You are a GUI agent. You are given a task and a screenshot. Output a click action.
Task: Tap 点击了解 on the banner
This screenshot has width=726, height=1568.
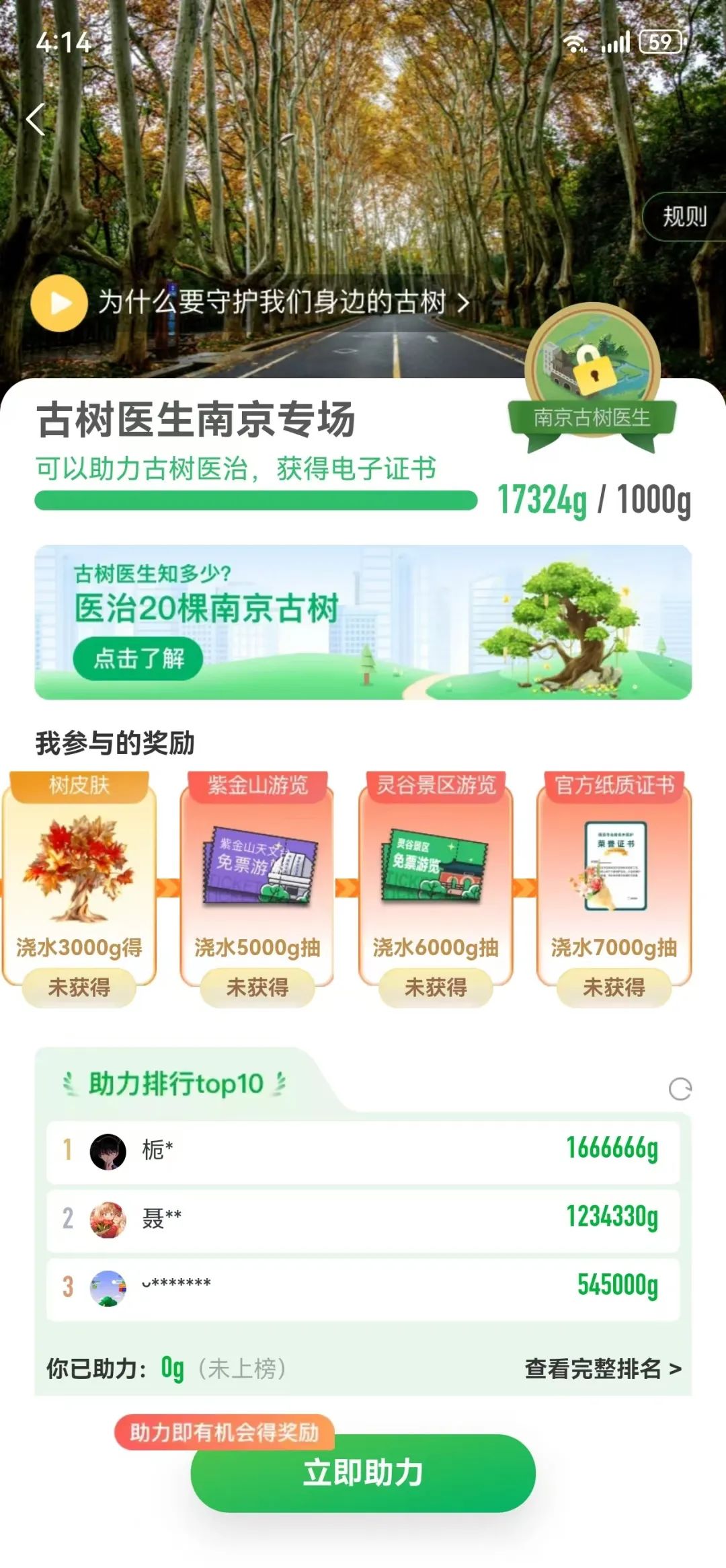138,658
